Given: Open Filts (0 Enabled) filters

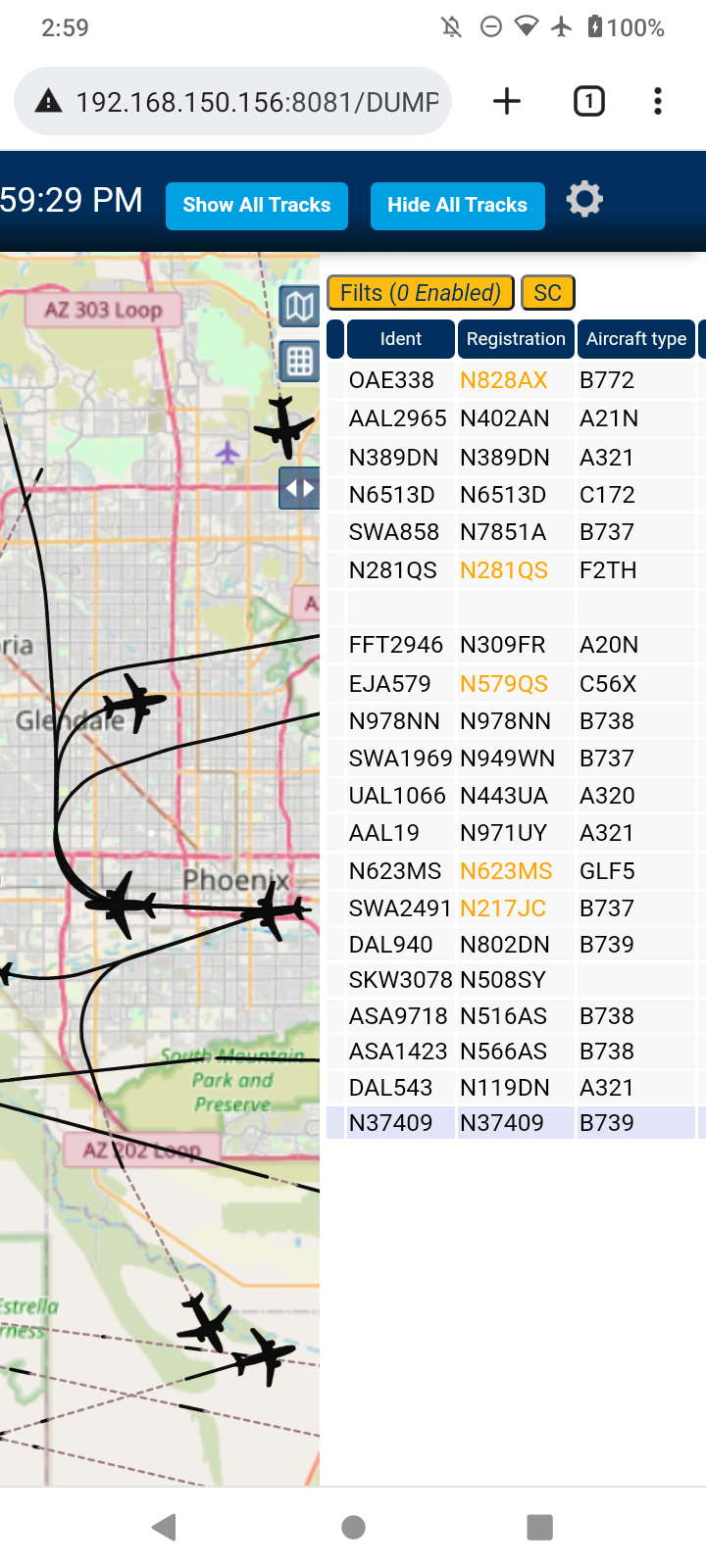Looking at the screenshot, I should click(421, 293).
